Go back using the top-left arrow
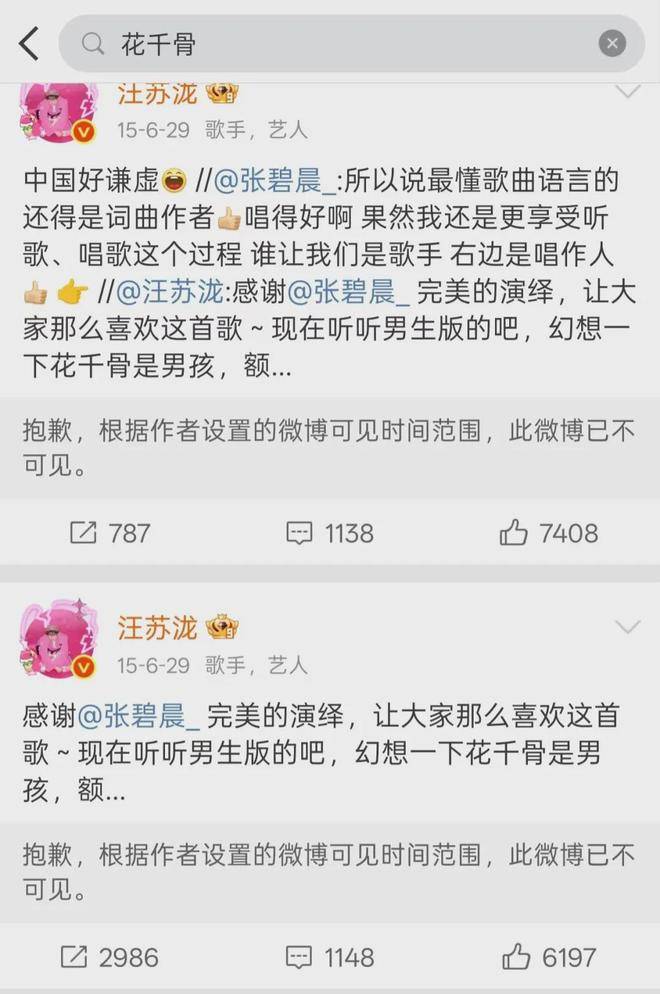660x994 pixels. pos(29,43)
